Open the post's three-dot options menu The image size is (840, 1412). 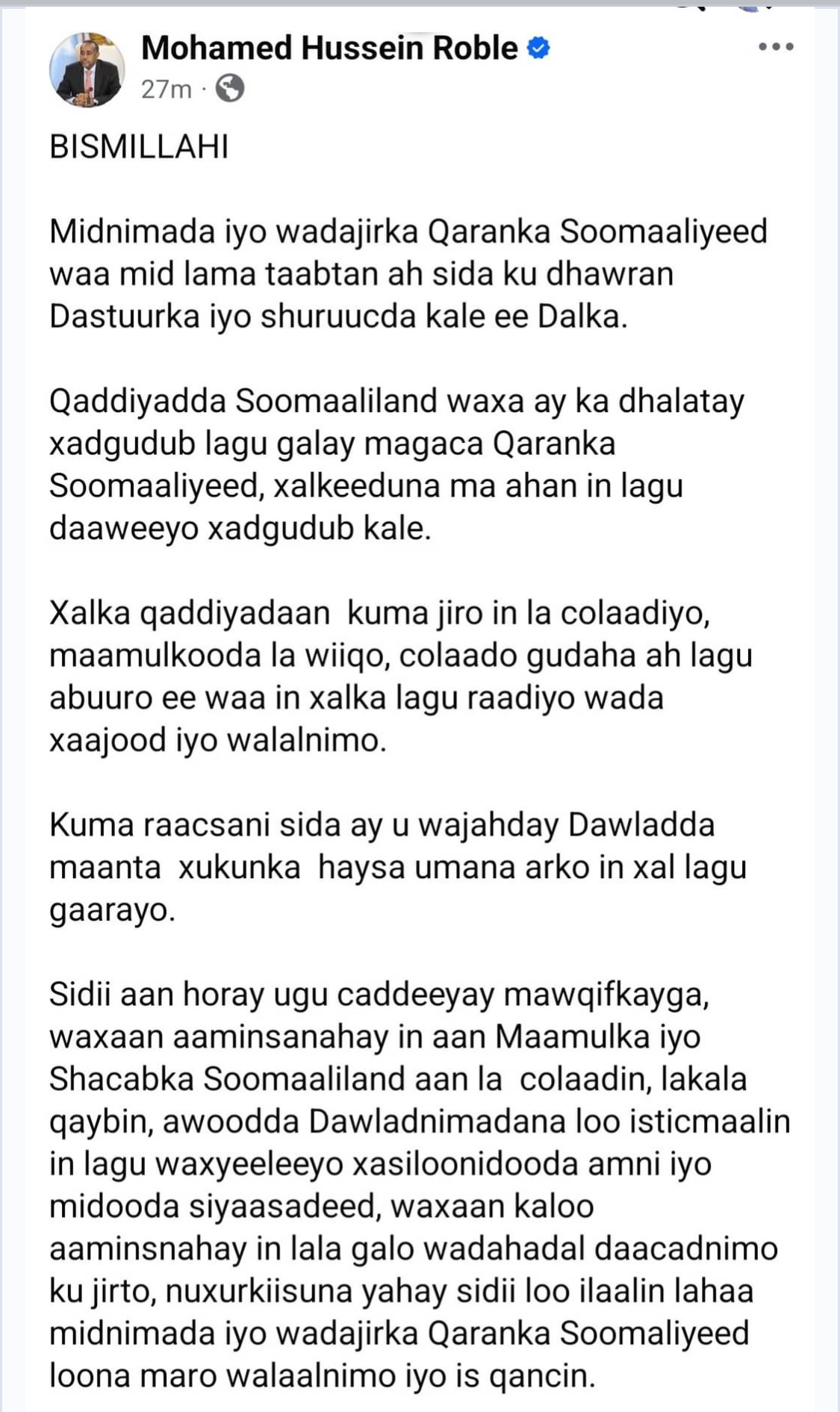[x=775, y=47]
